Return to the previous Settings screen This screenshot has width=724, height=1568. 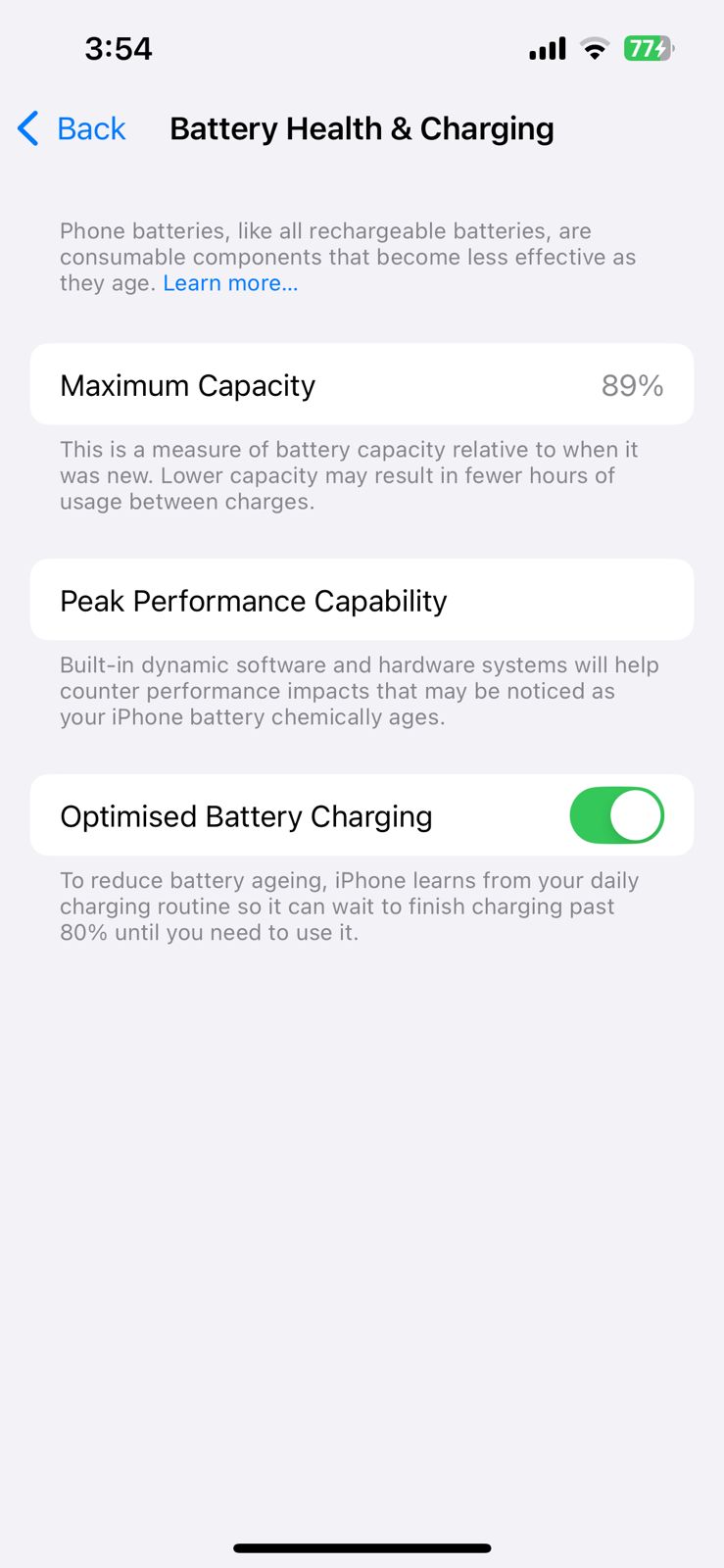pos(71,128)
